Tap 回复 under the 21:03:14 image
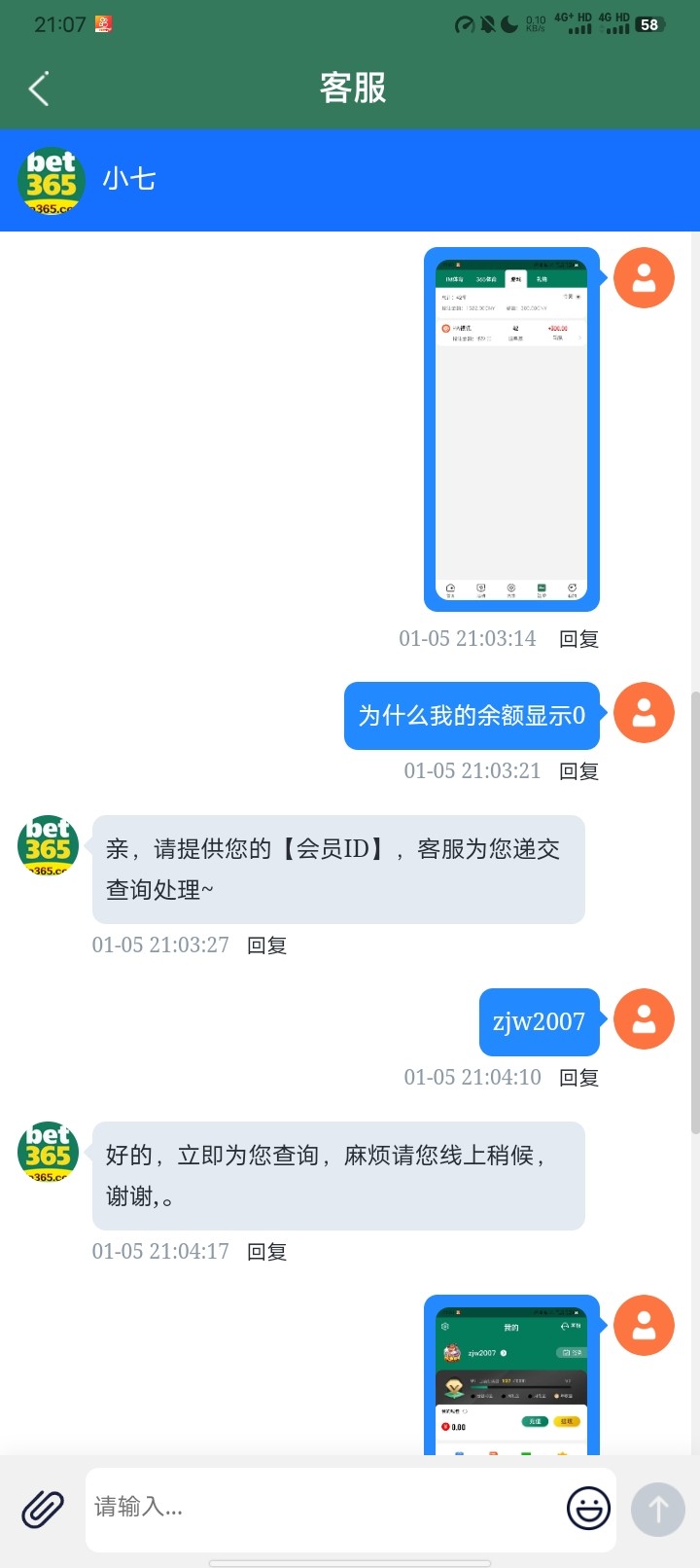 pyautogui.click(x=578, y=639)
